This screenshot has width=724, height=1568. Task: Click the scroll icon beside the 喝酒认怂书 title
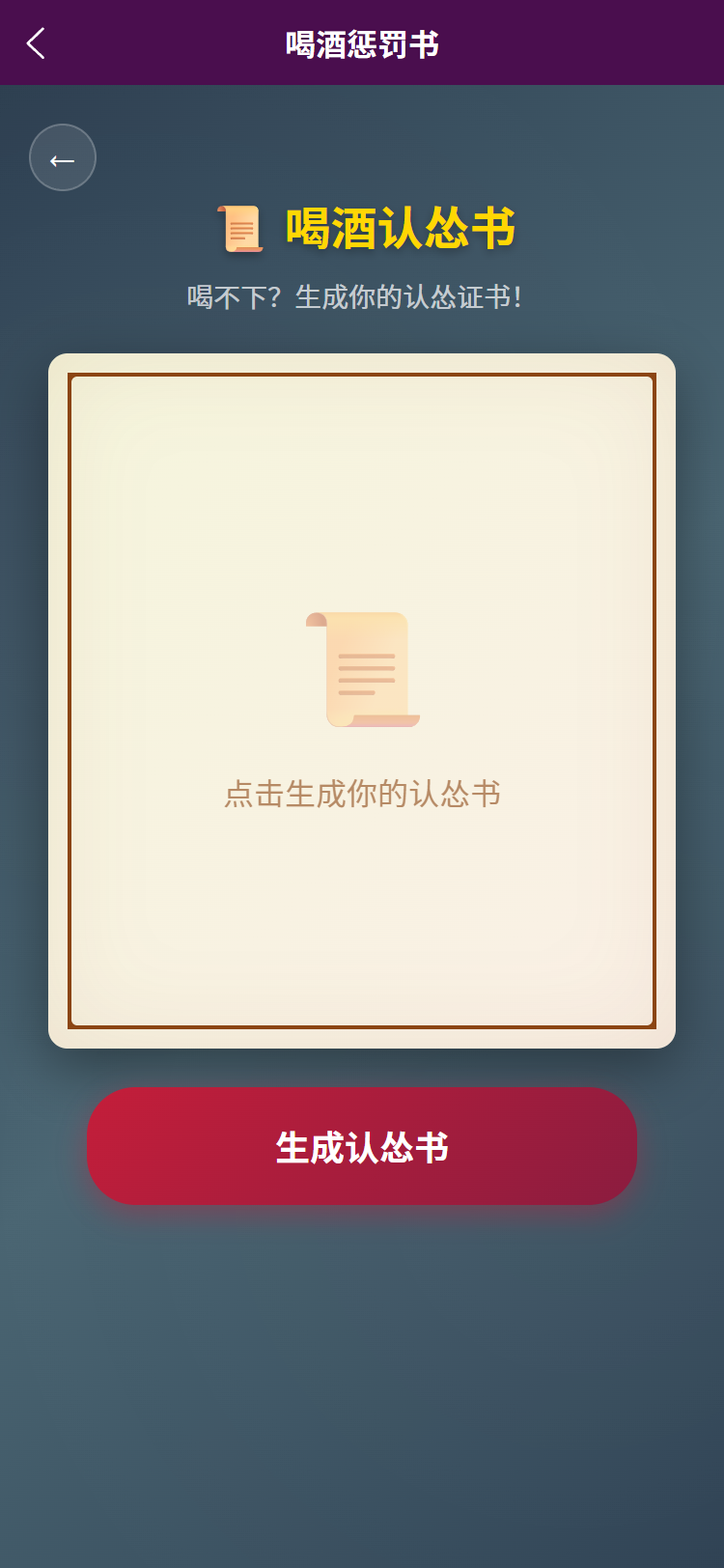[x=239, y=230]
